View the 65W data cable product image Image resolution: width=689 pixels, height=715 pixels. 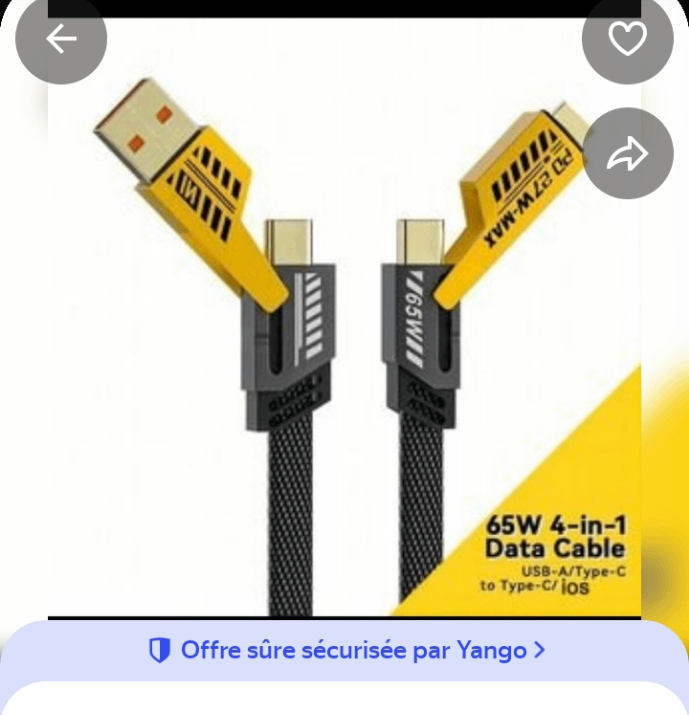coord(344,330)
